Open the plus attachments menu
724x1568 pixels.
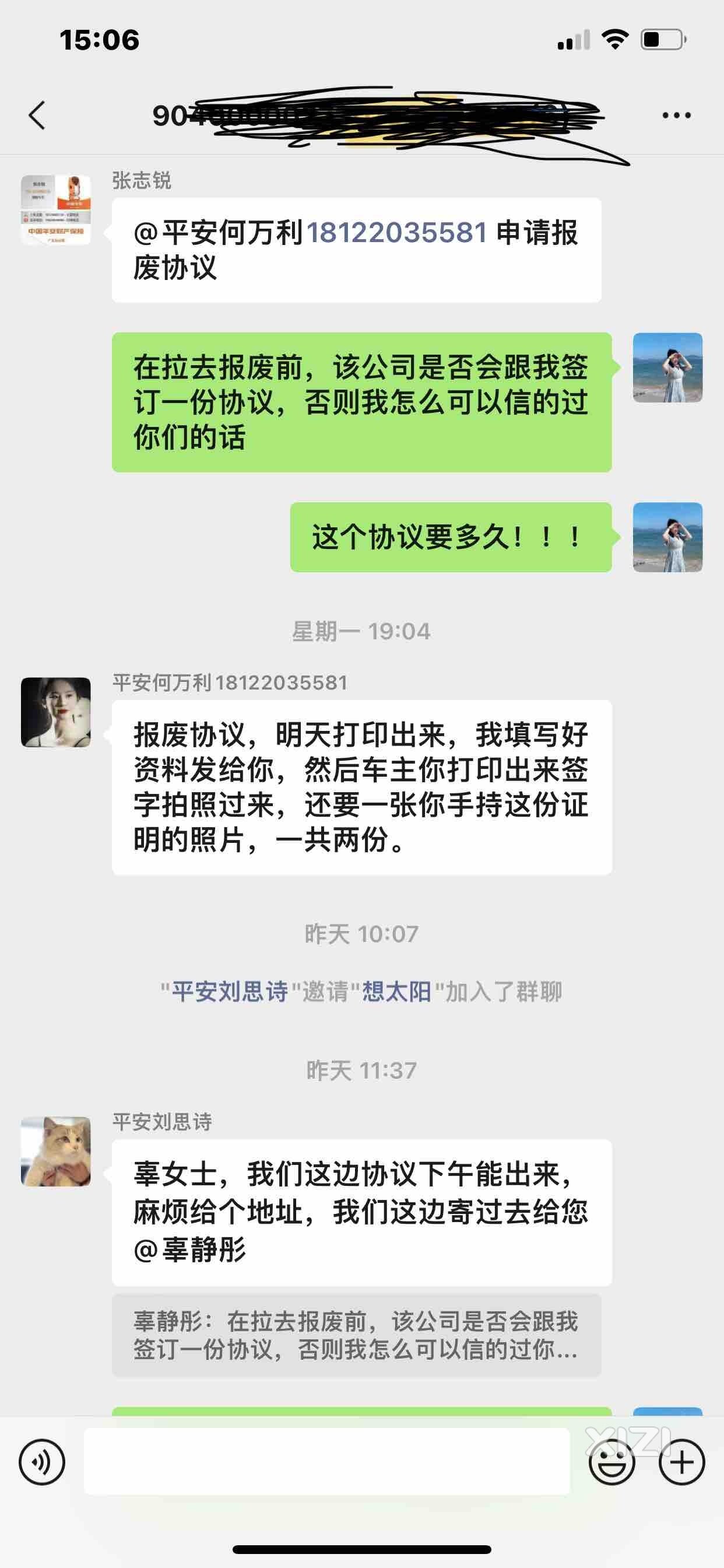(681, 1461)
